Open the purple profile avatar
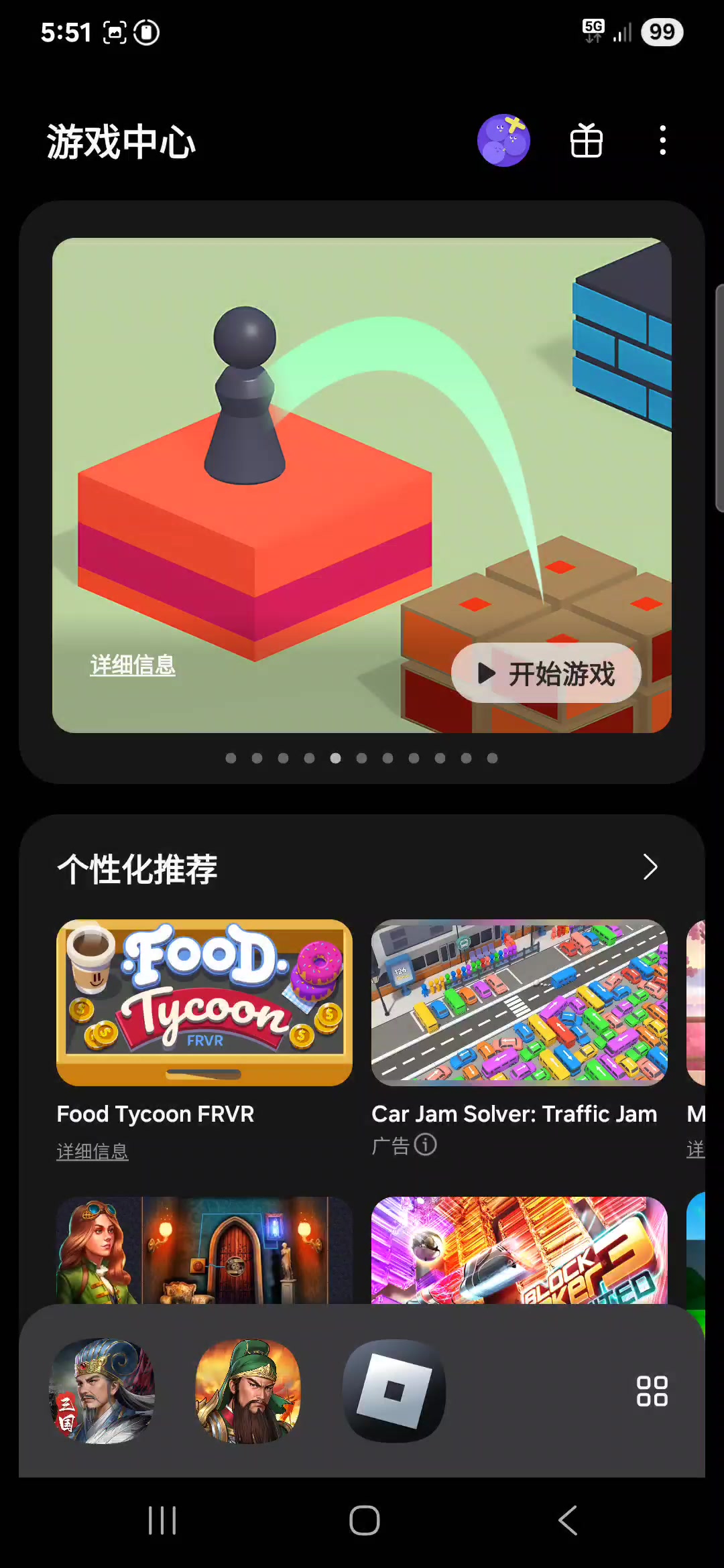 point(503,141)
